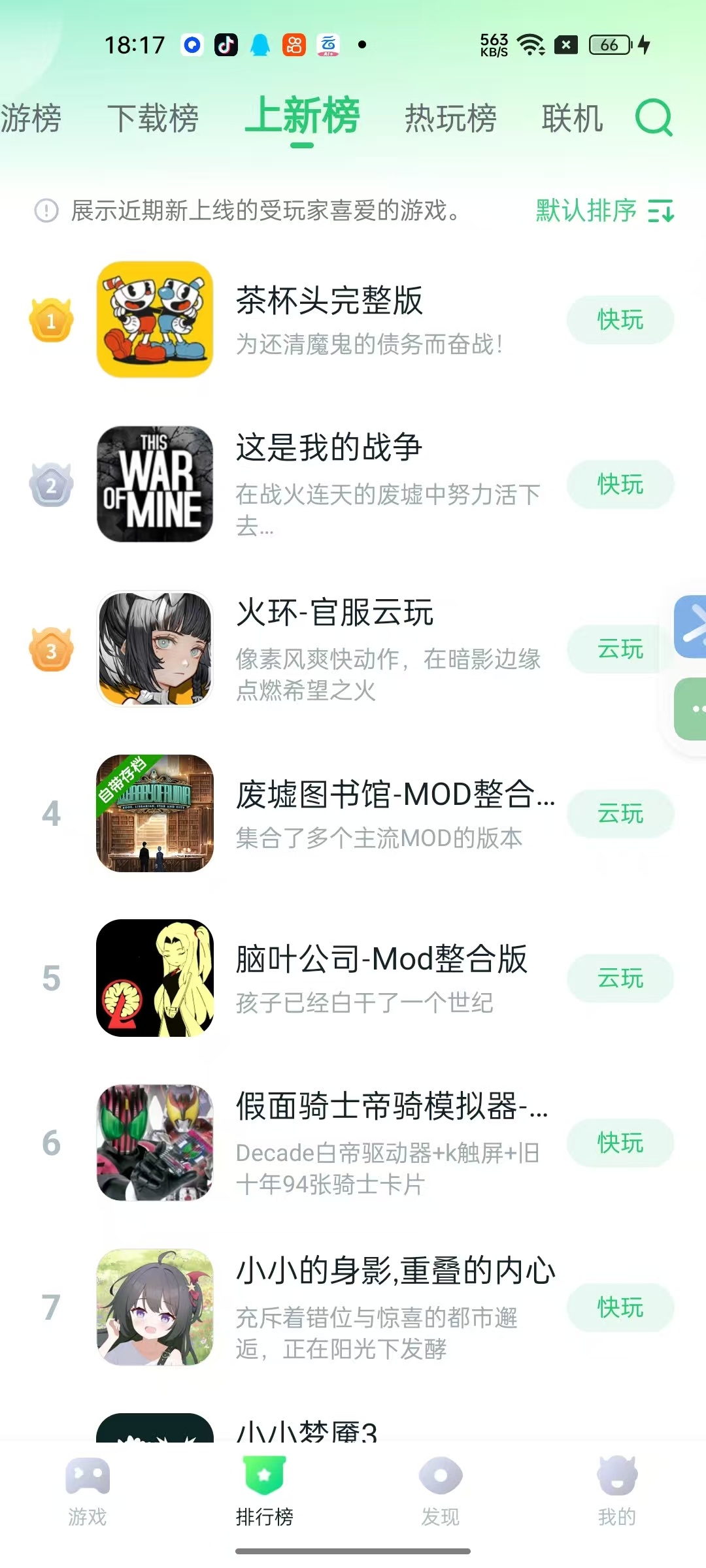Tap 快玩 for 假面骑士帝骑模拟器
Viewport: 706px width, 1568px height.
point(620,1143)
